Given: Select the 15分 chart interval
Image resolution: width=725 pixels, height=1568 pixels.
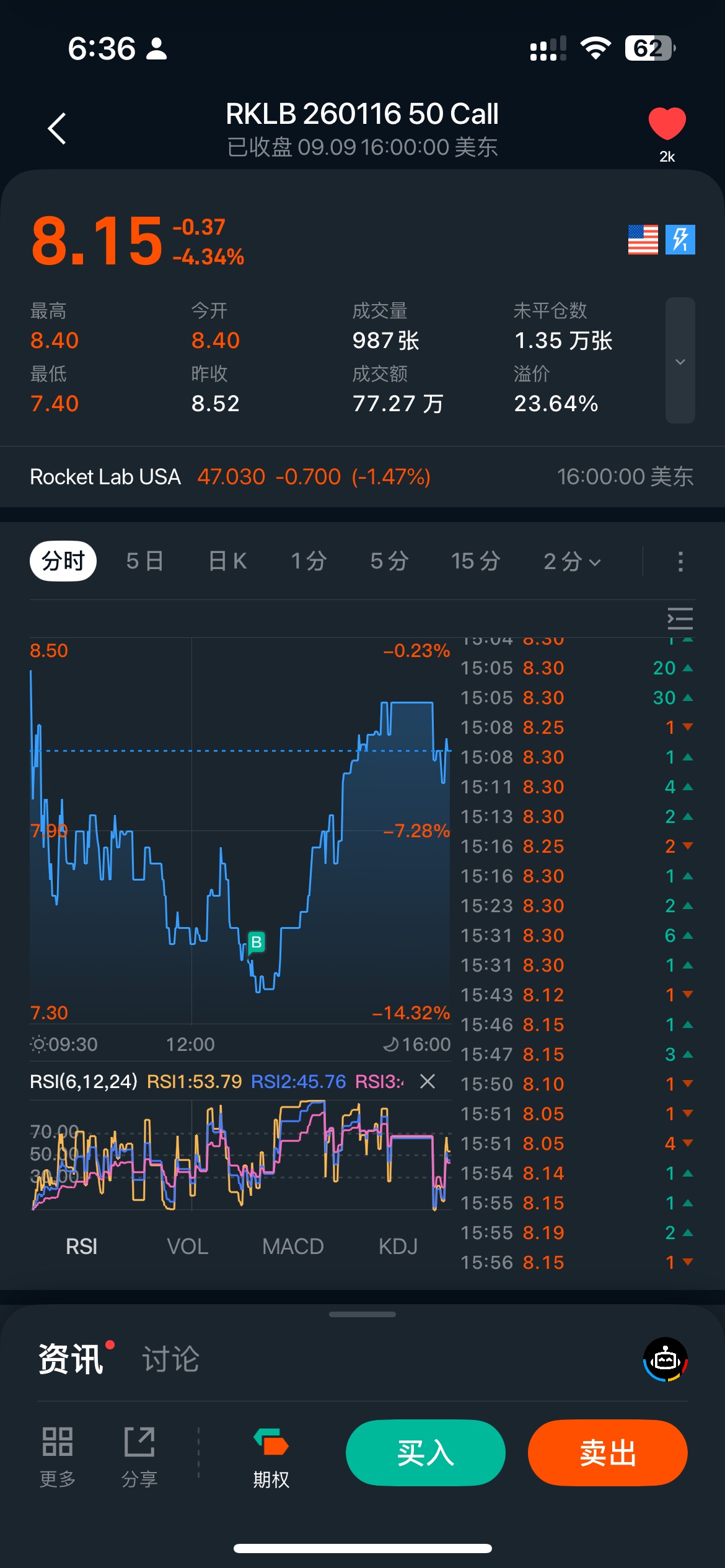Looking at the screenshot, I should [475, 561].
